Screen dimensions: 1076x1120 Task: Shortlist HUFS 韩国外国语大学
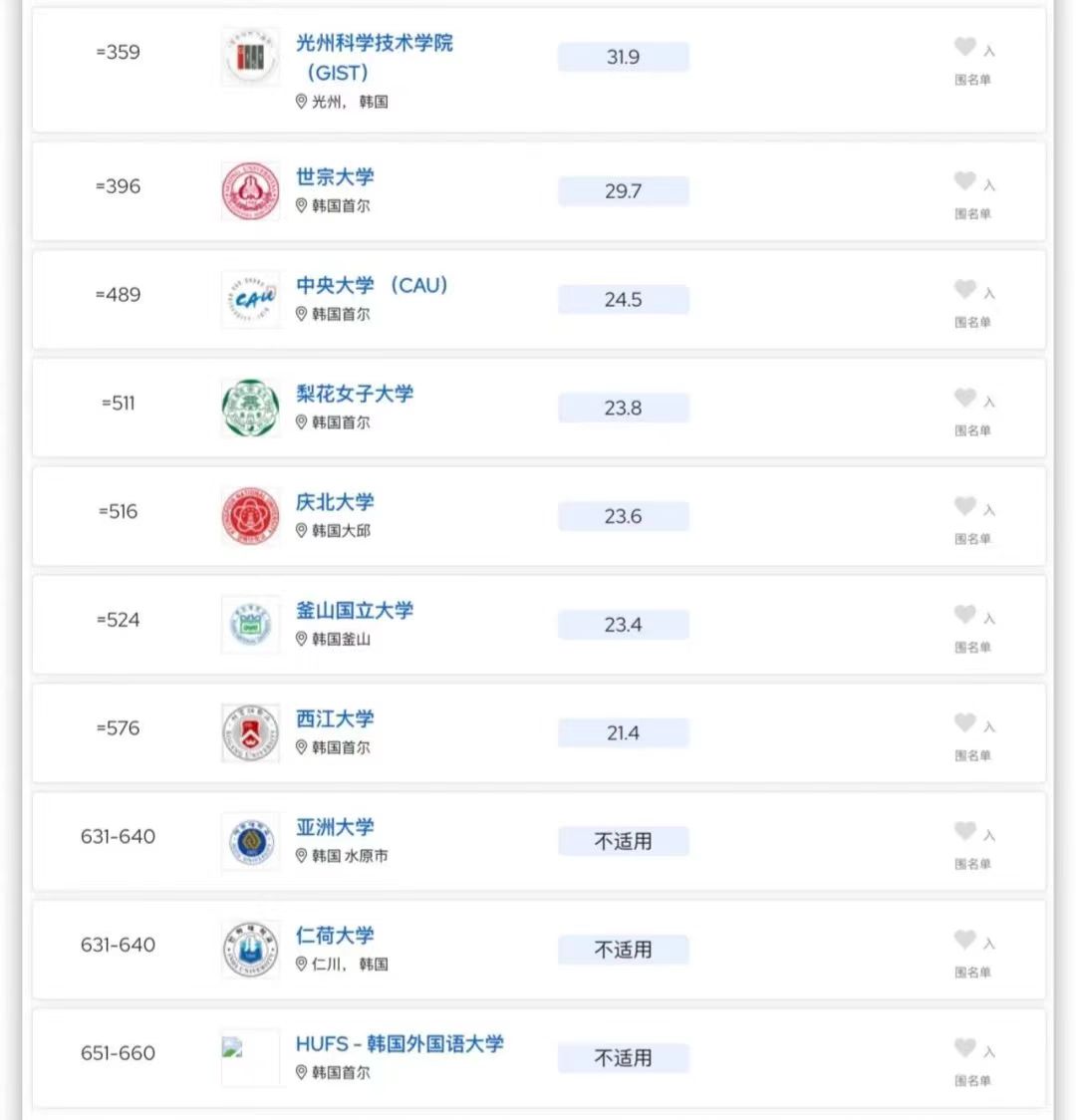(x=964, y=1048)
